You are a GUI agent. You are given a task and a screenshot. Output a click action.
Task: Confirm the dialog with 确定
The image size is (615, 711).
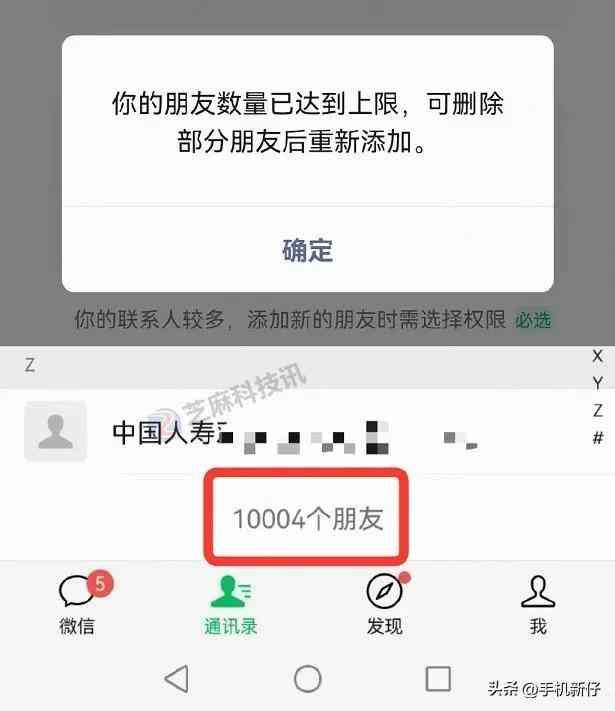307,250
